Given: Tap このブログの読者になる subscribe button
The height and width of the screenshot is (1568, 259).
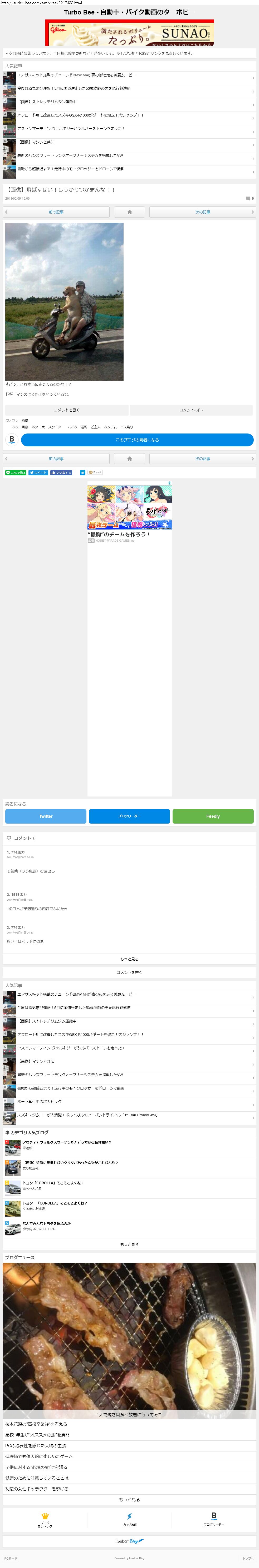Looking at the screenshot, I should point(137,440).
